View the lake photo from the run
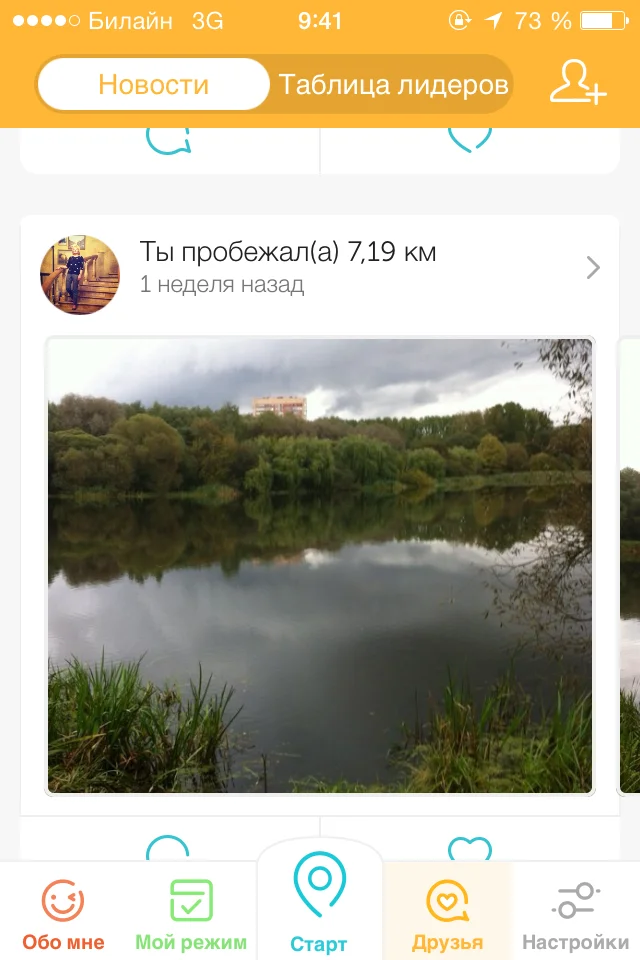Screen dimensions: 640x960 [x=320, y=565]
